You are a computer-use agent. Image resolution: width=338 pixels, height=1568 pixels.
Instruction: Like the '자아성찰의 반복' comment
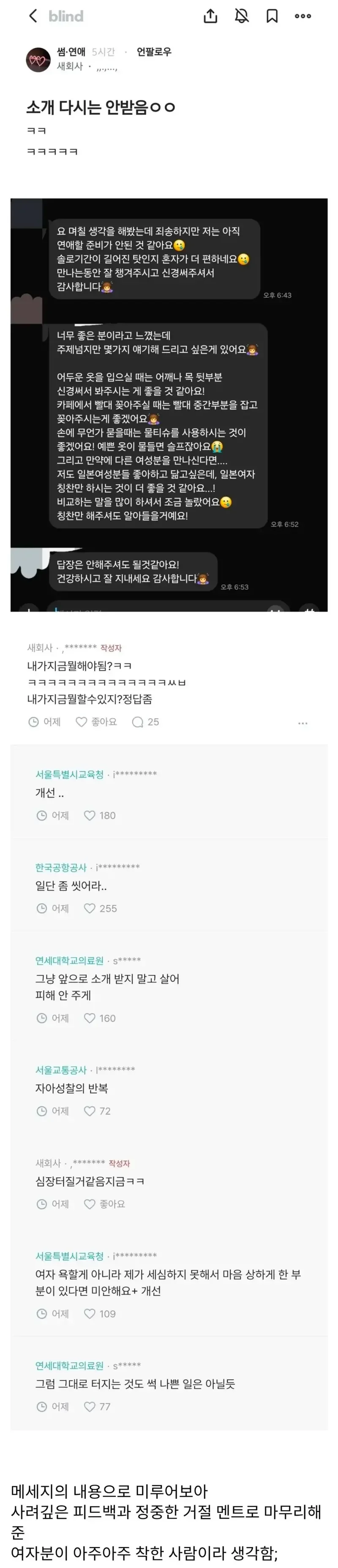98,1111
